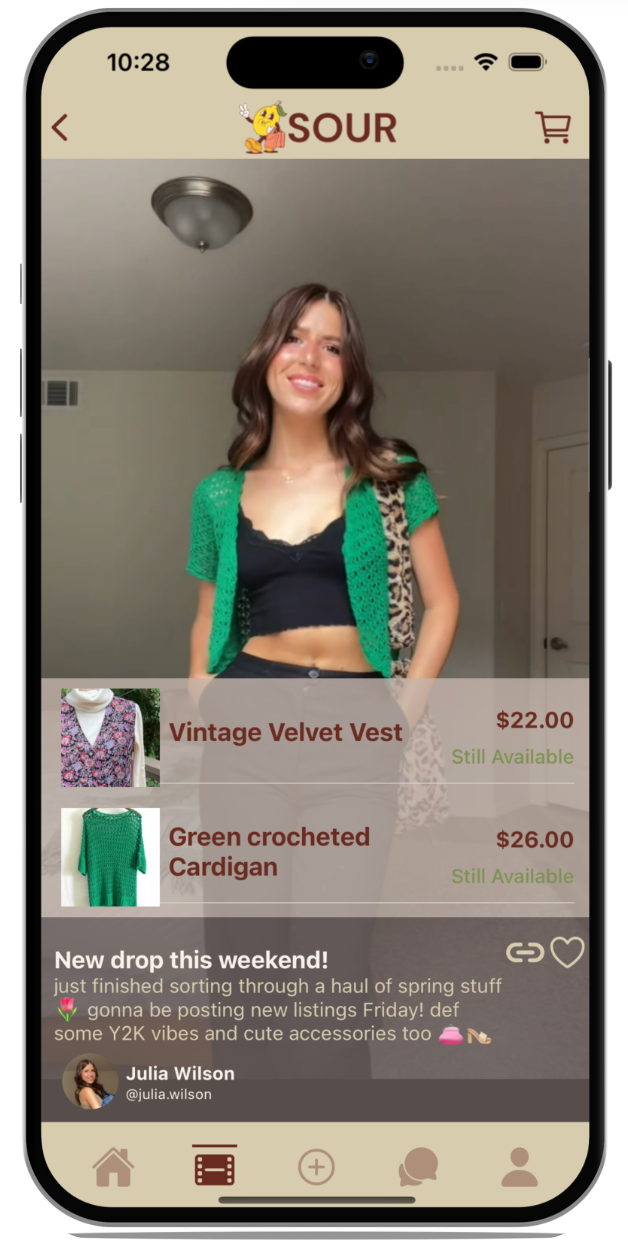
Task: Open Julia Wilson's profile
Action: pyautogui.click(x=150, y=1081)
